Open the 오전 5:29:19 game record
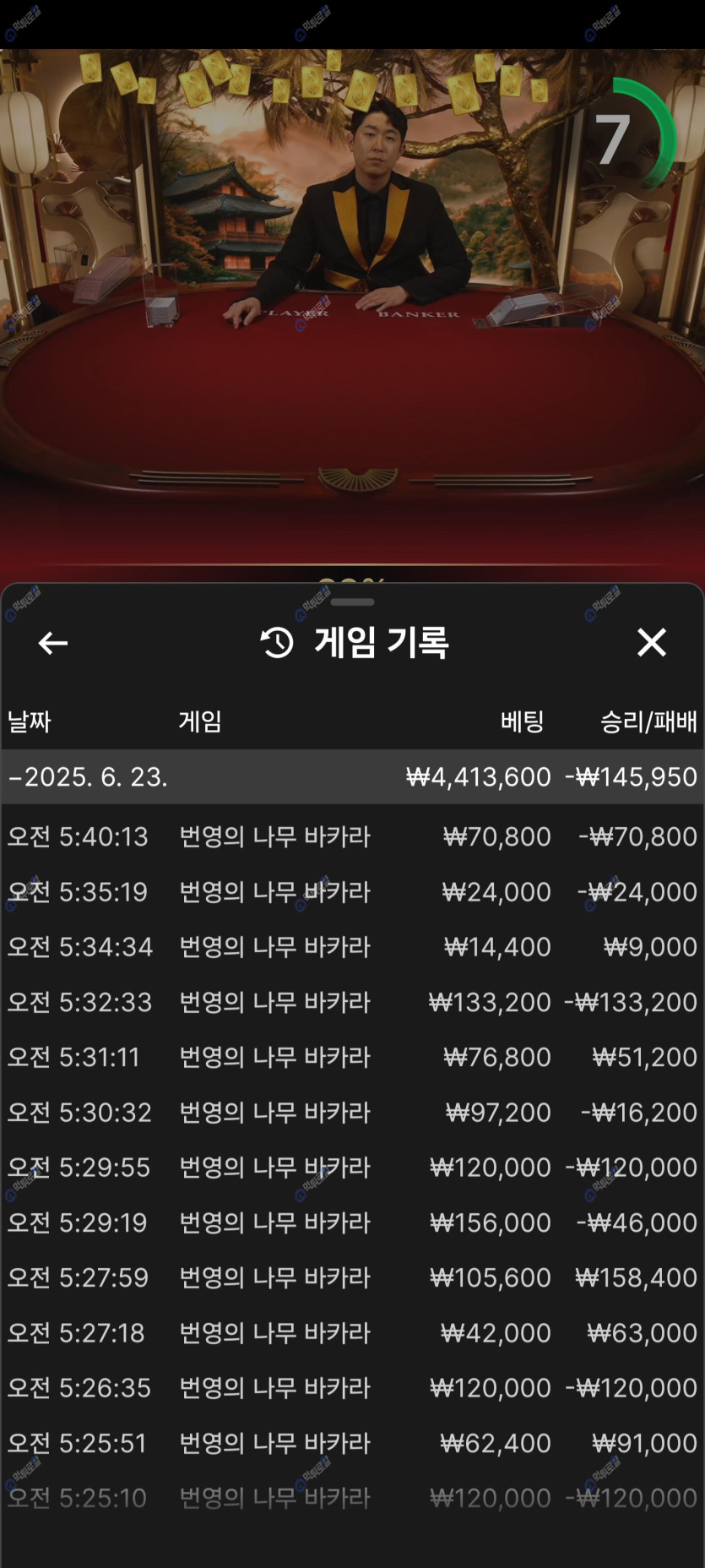This screenshot has height=1568, width=705. 352,1222
